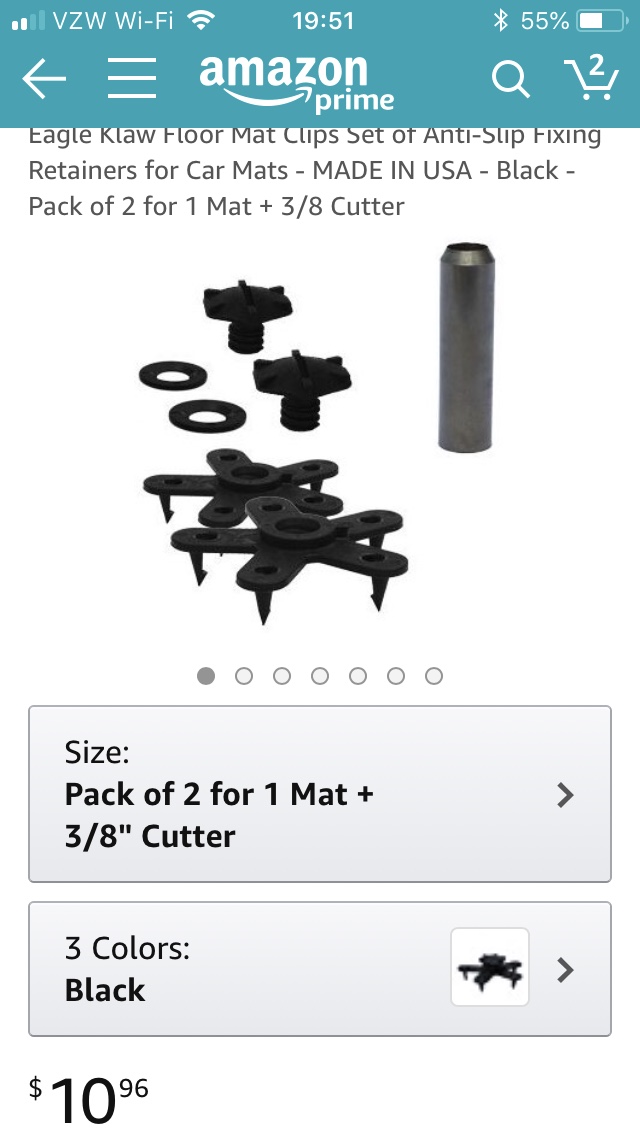
Task: Expand the Size selection options
Action: pos(320,794)
